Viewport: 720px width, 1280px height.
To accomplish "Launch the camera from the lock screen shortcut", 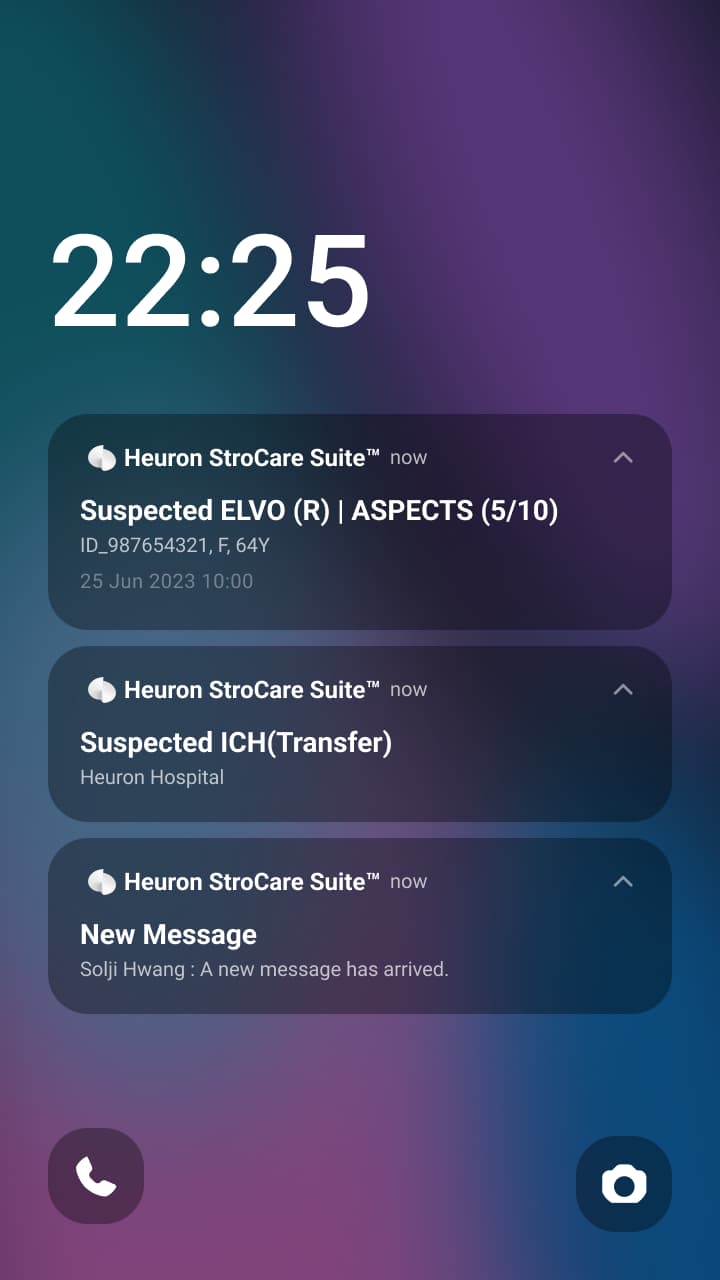I will coord(624,1183).
